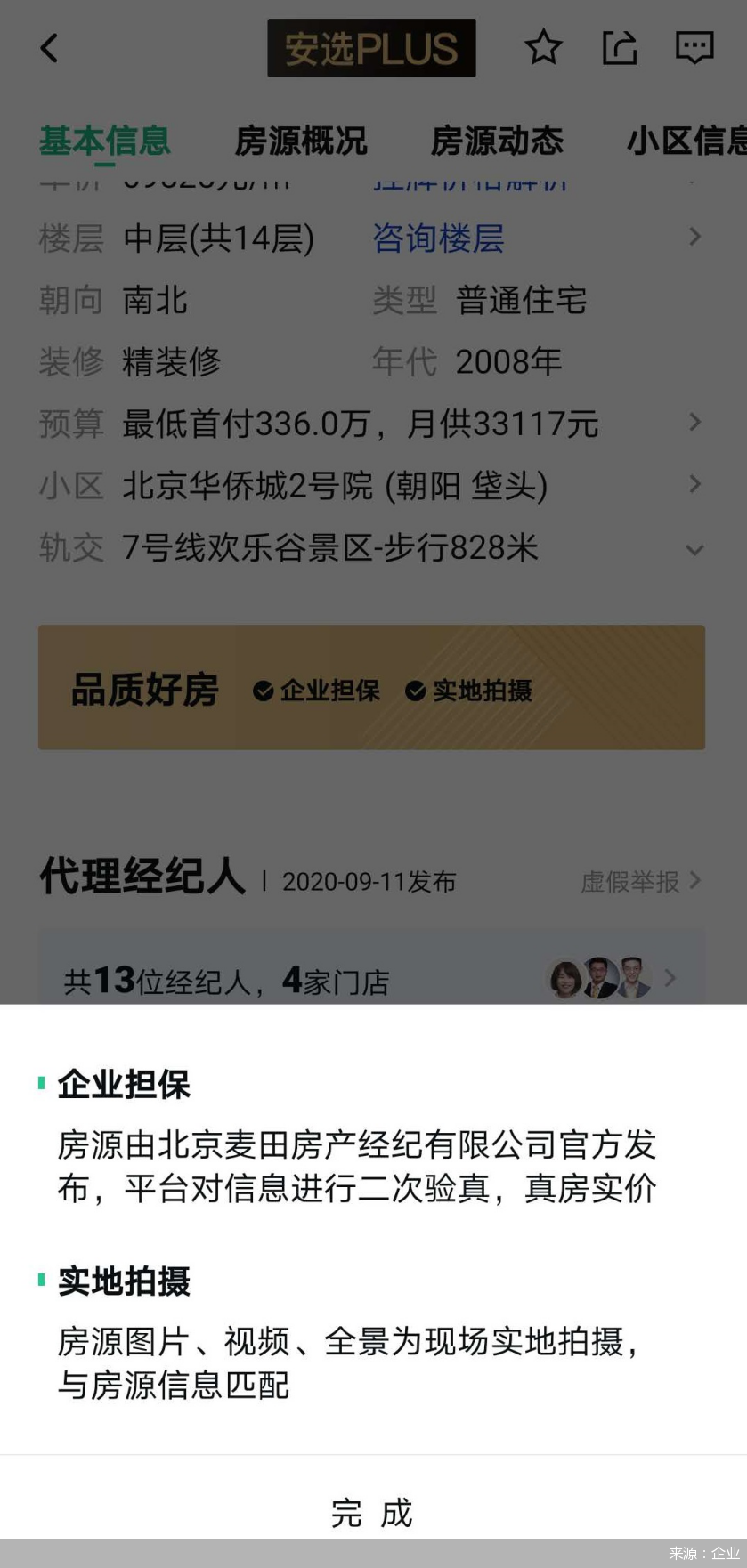
Task: Open the 预算 first payment detail chevron
Action: tap(695, 423)
